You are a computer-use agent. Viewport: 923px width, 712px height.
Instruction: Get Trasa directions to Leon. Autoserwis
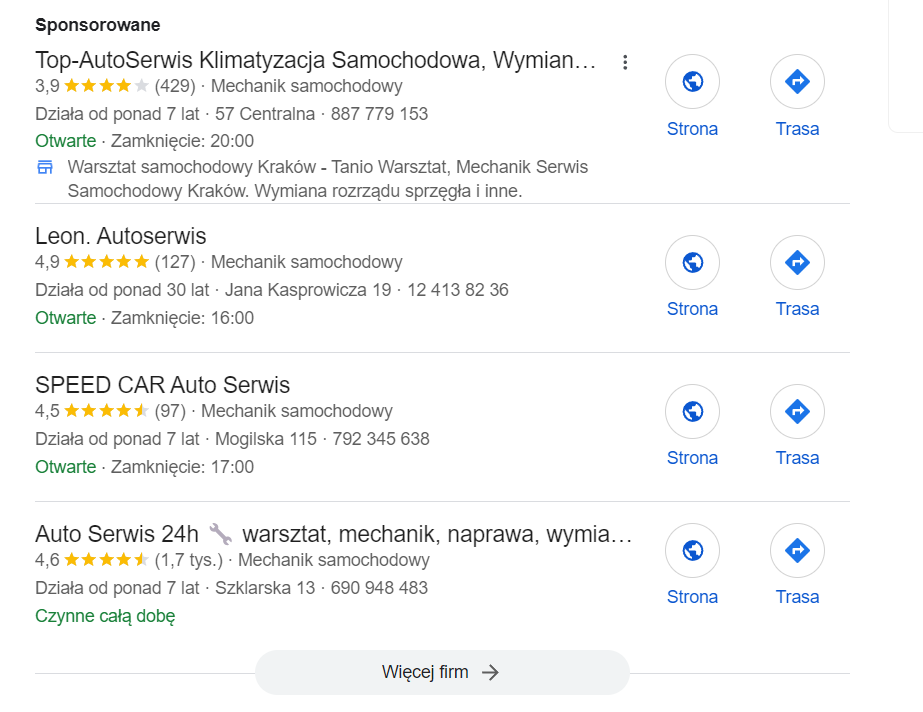(797, 263)
